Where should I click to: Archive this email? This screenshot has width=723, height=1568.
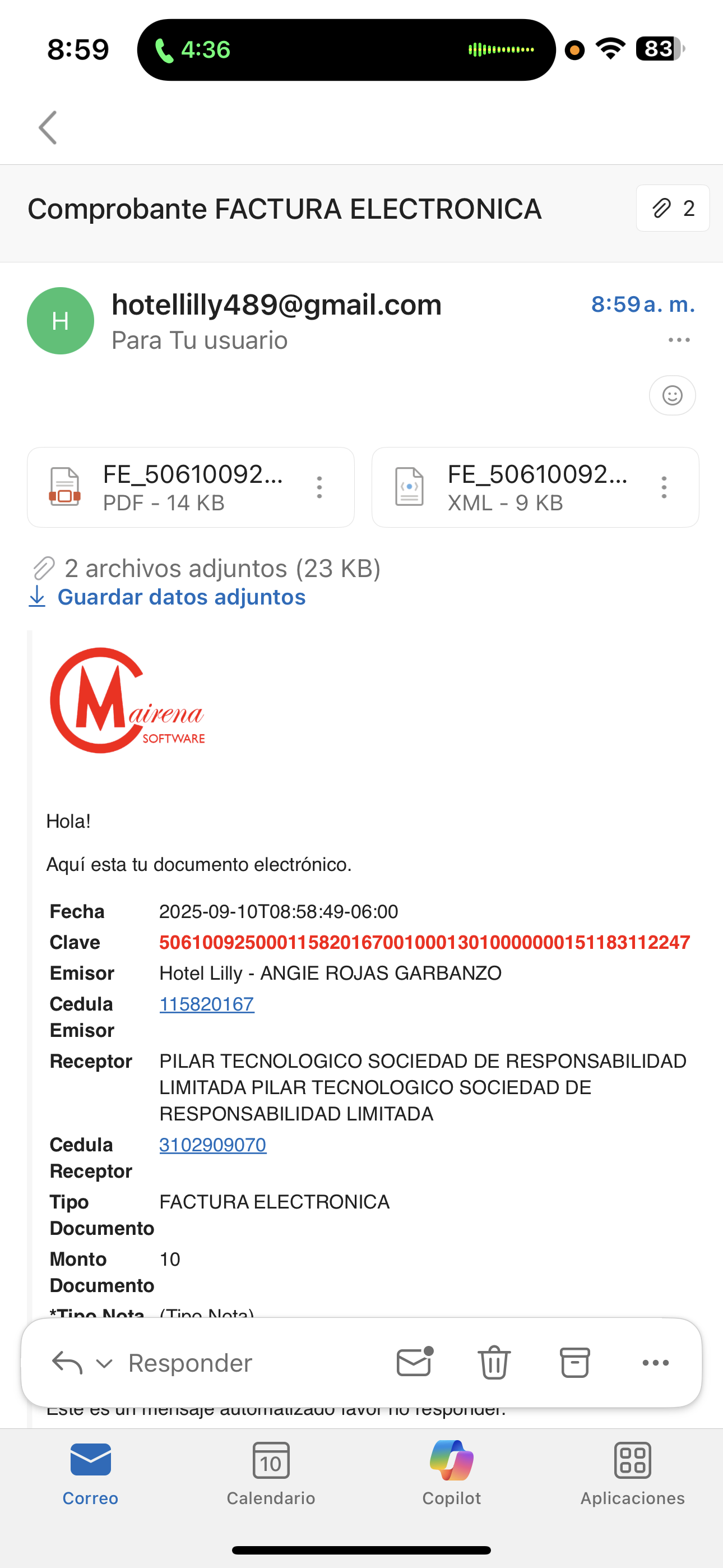[x=574, y=1362]
